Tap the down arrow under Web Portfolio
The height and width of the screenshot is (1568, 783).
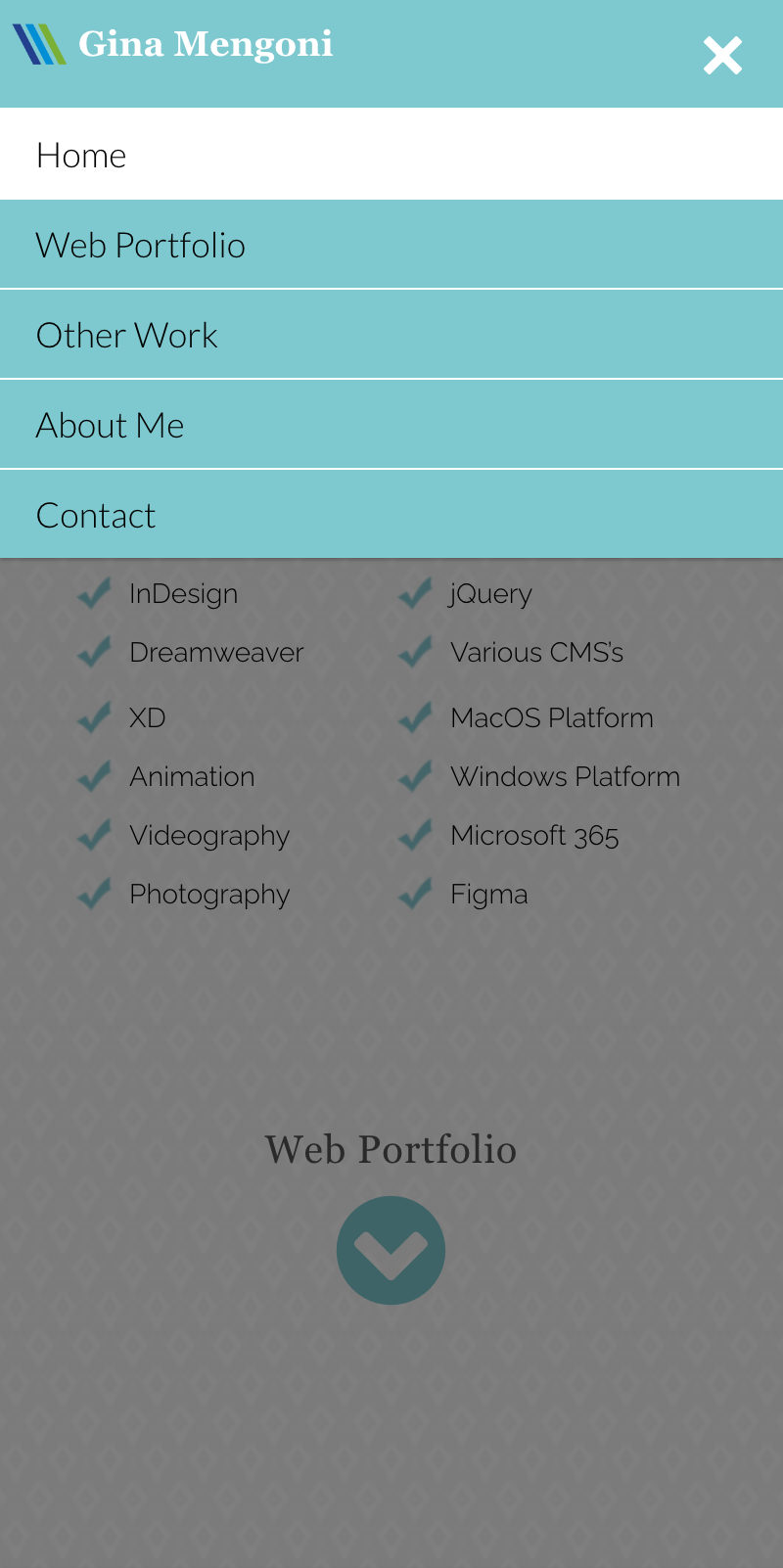coord(391,1251)
